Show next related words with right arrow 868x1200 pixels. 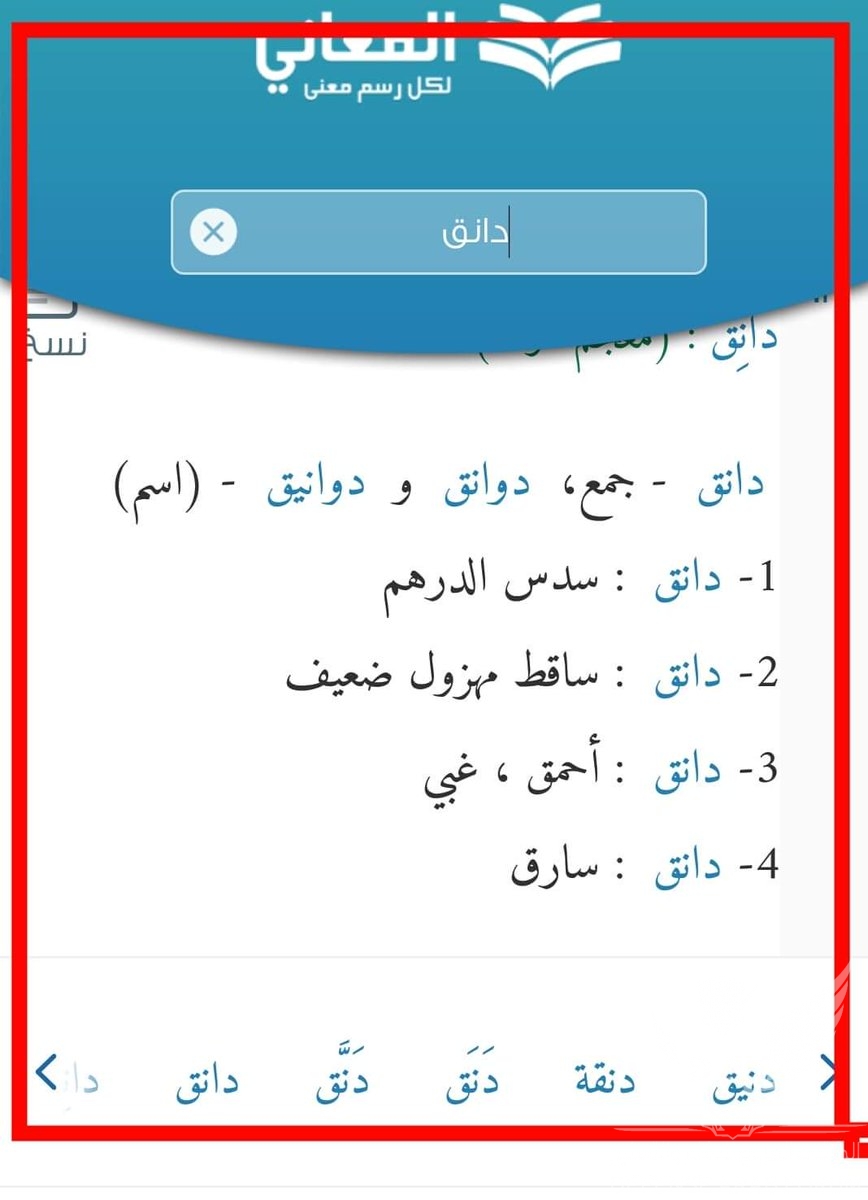(826, 1073)
